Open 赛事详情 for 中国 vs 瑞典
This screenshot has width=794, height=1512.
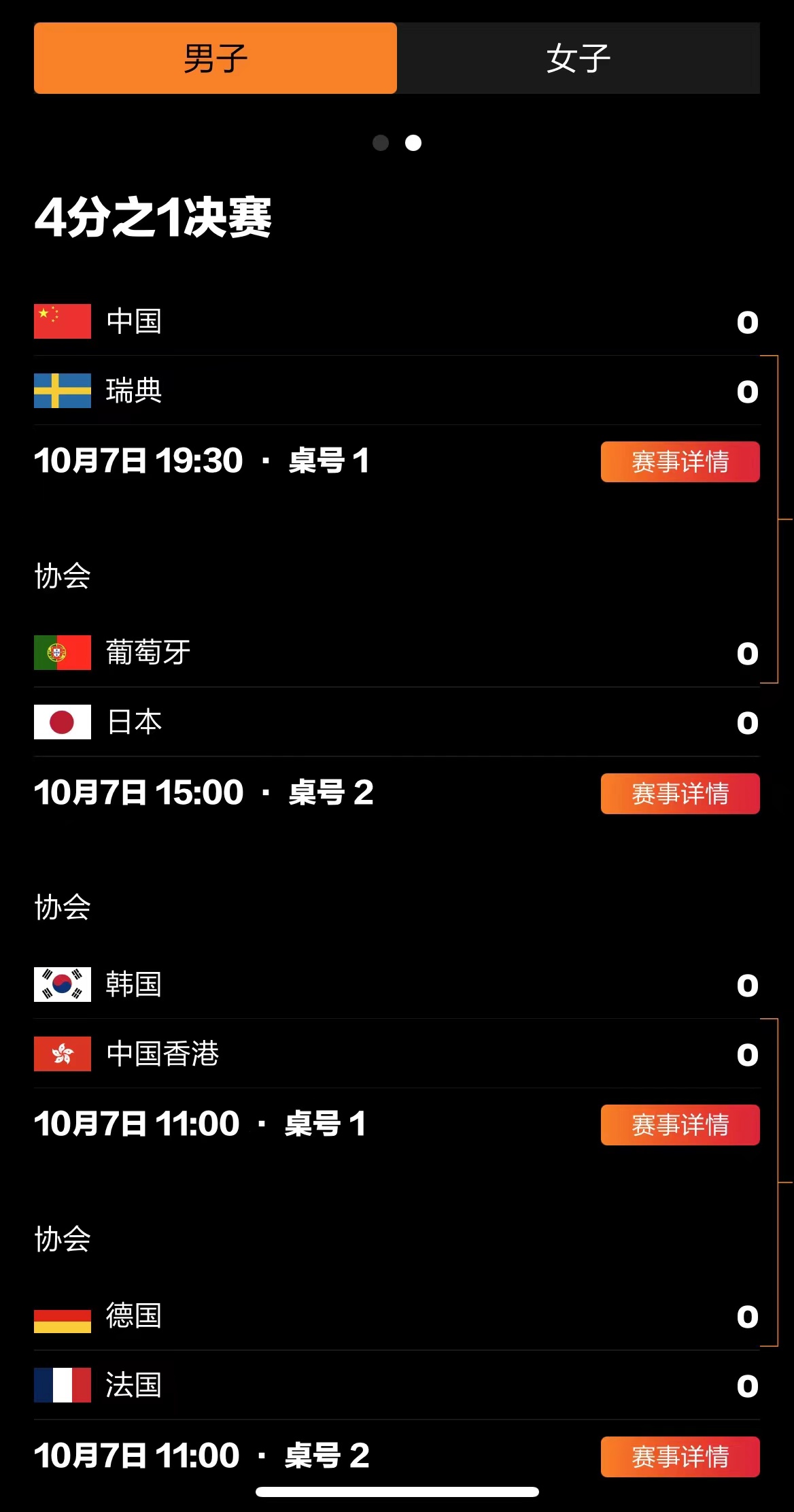[680, 462]
